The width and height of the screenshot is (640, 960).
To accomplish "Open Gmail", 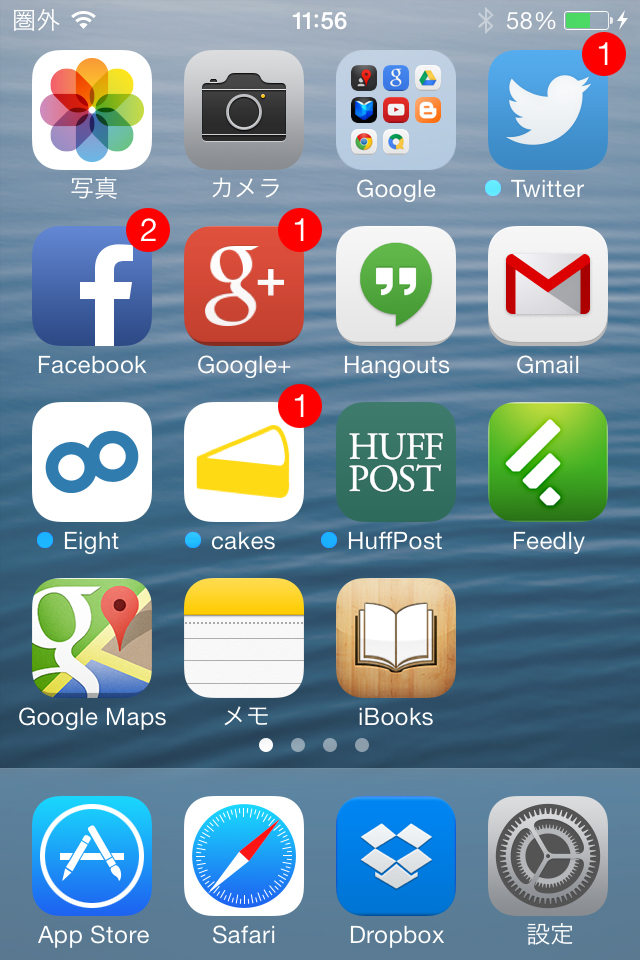I will [548, 286].
